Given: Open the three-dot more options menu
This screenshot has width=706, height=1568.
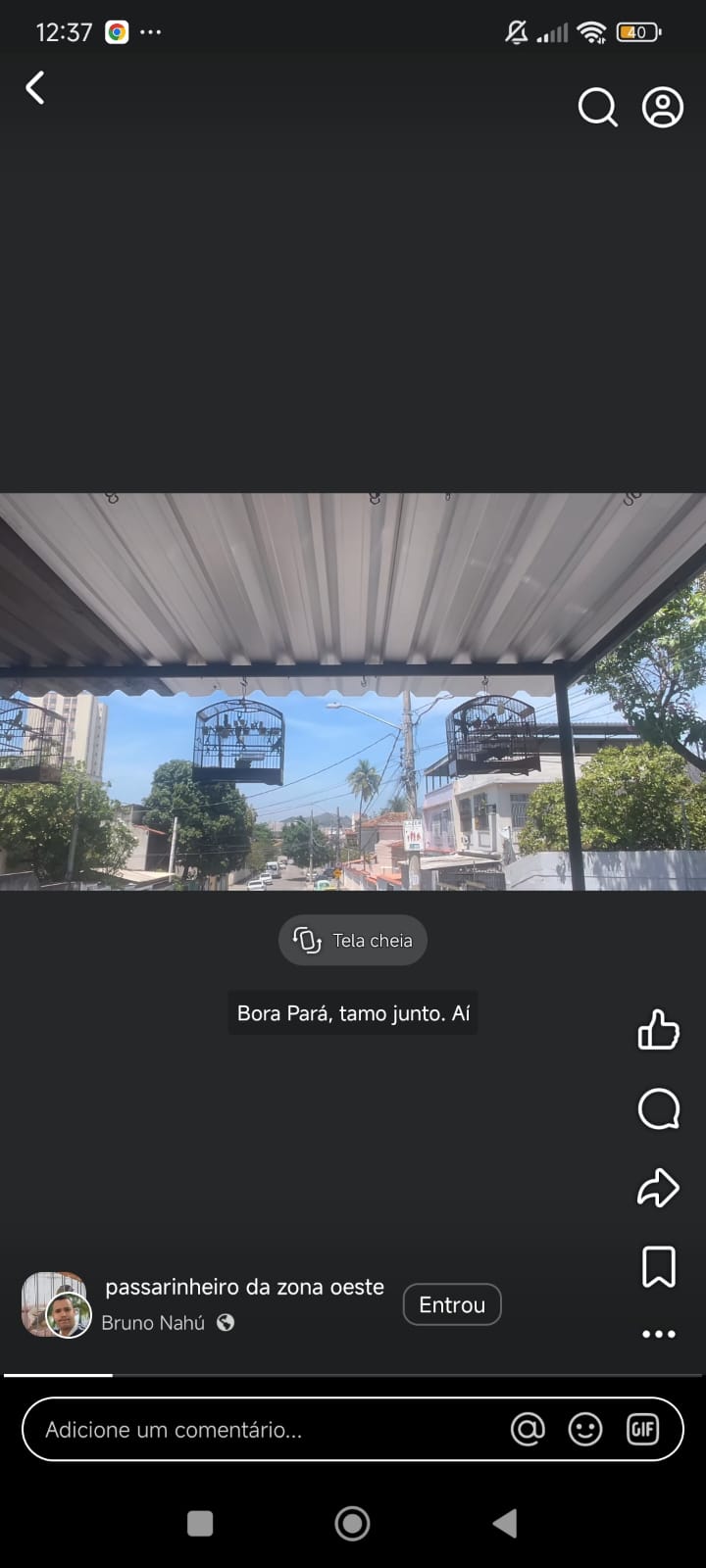Looking at the screenshot, I should click(658, 1334).
